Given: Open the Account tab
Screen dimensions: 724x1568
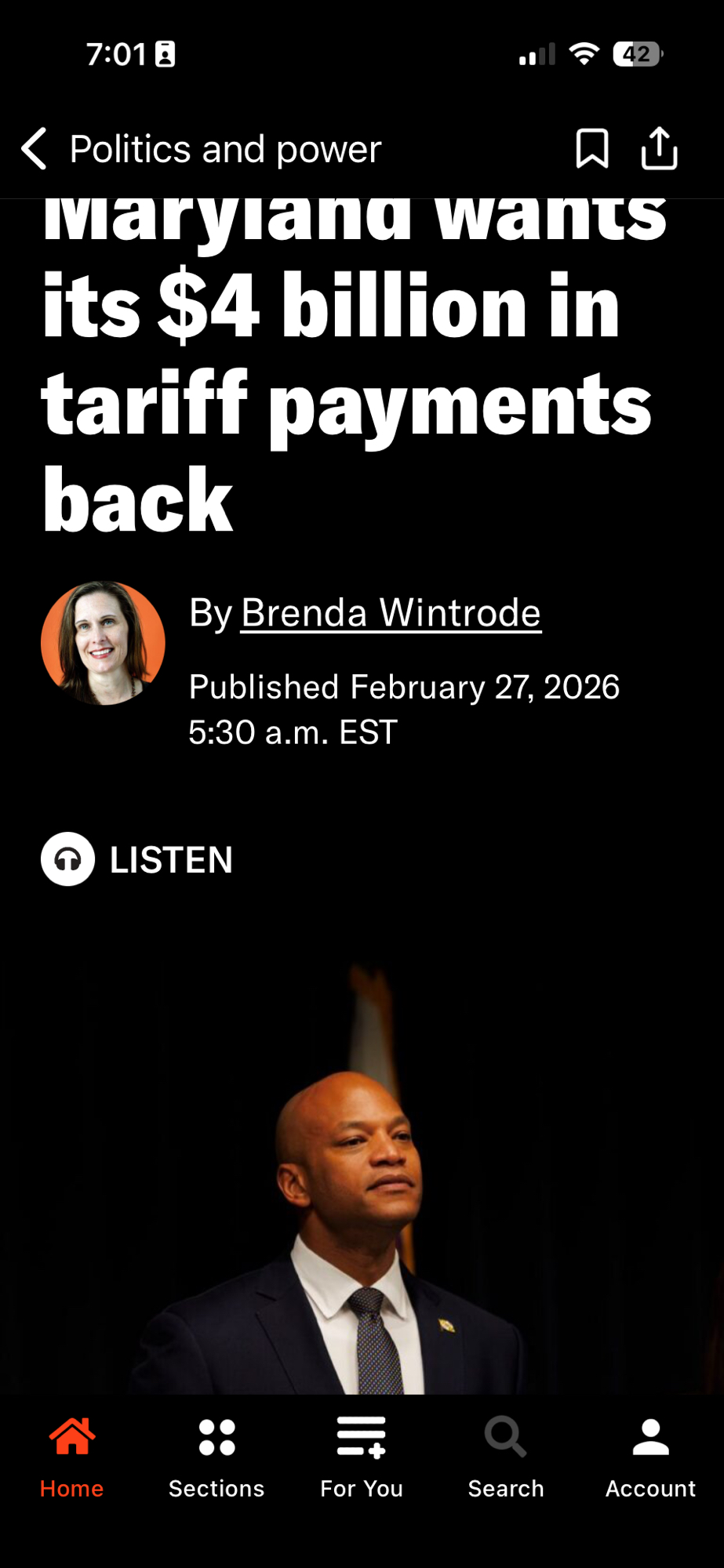Looking at the screenshot, I should (x=650, y=1457).
